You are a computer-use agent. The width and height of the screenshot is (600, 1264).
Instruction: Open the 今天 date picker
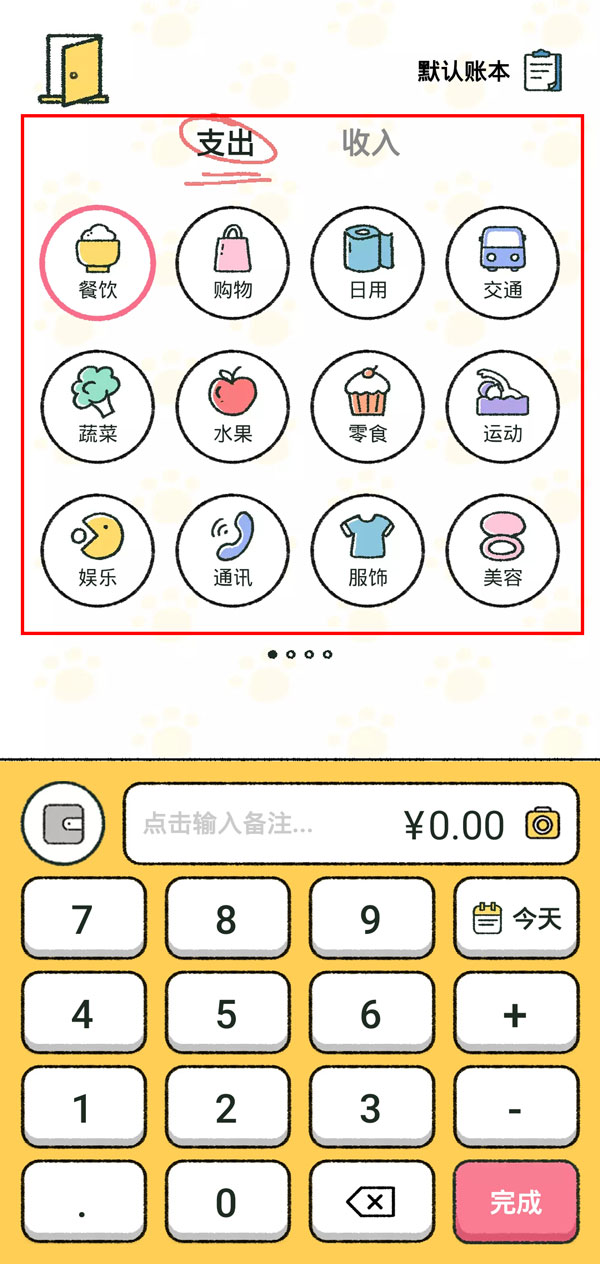click(516, 918)
